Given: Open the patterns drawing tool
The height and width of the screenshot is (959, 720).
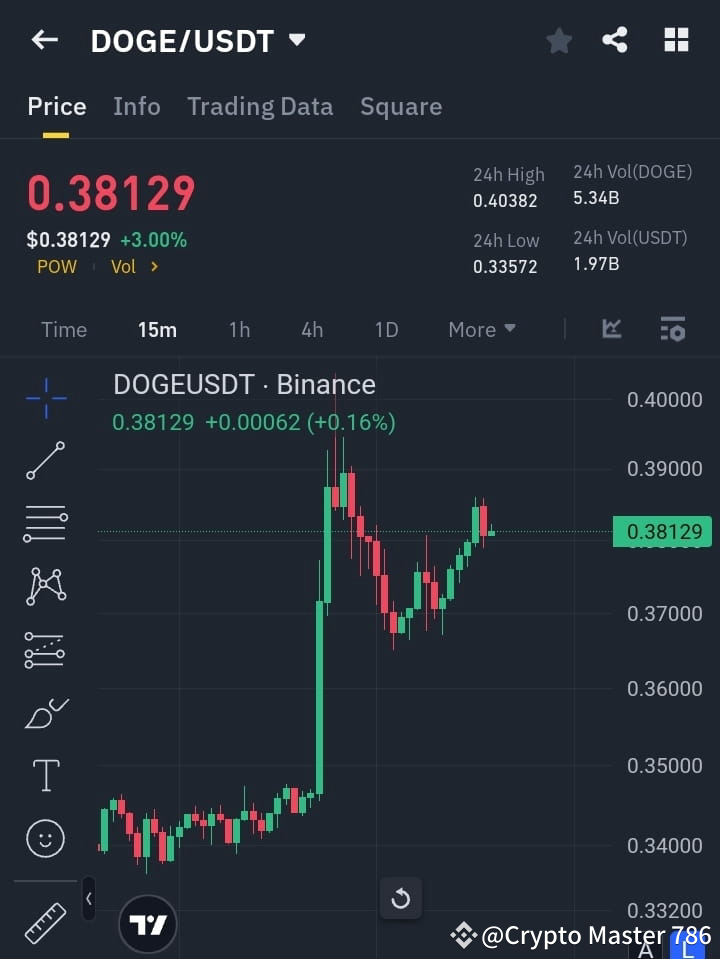Looking at the screenshot, I should (x=45, y=587).
